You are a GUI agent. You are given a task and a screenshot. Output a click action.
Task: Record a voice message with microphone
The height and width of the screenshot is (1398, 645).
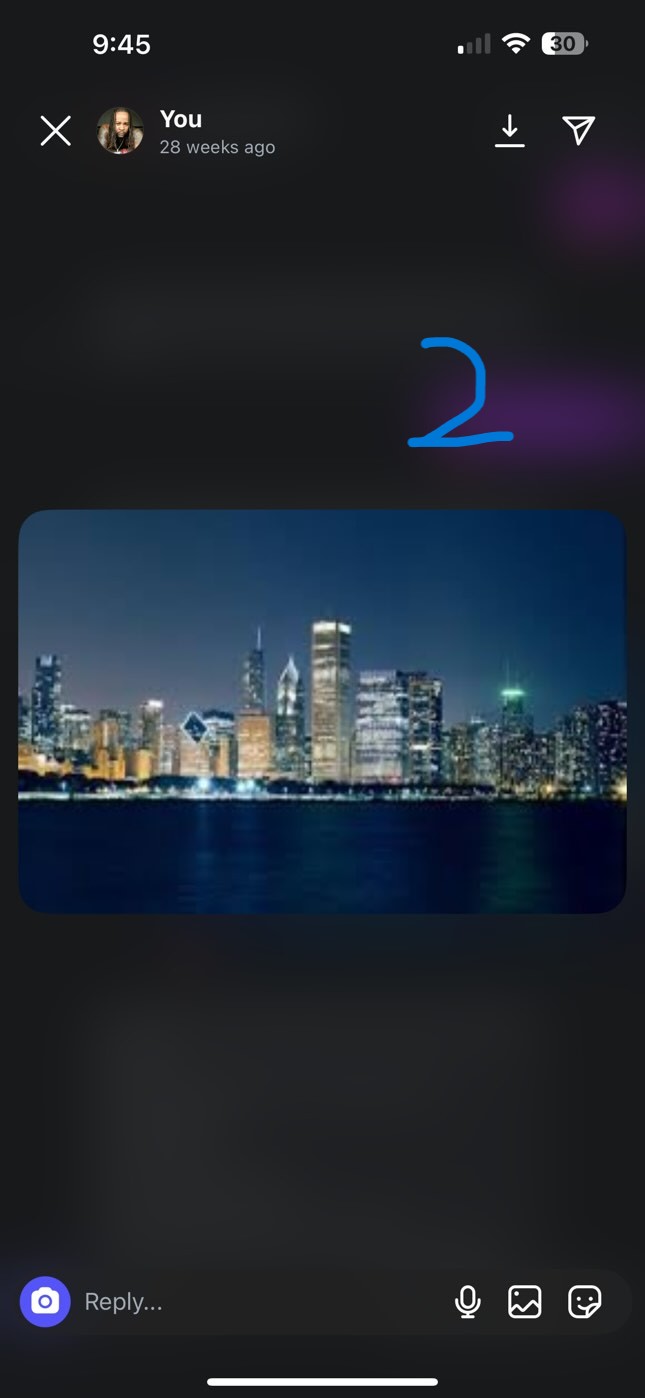(467, 1302)
